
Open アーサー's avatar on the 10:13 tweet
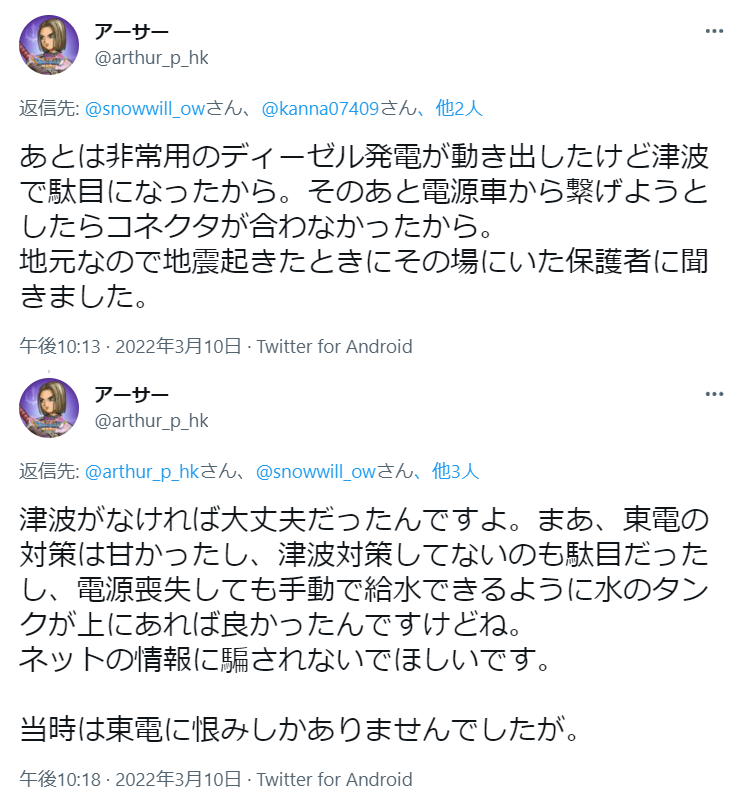coord(49,45)
